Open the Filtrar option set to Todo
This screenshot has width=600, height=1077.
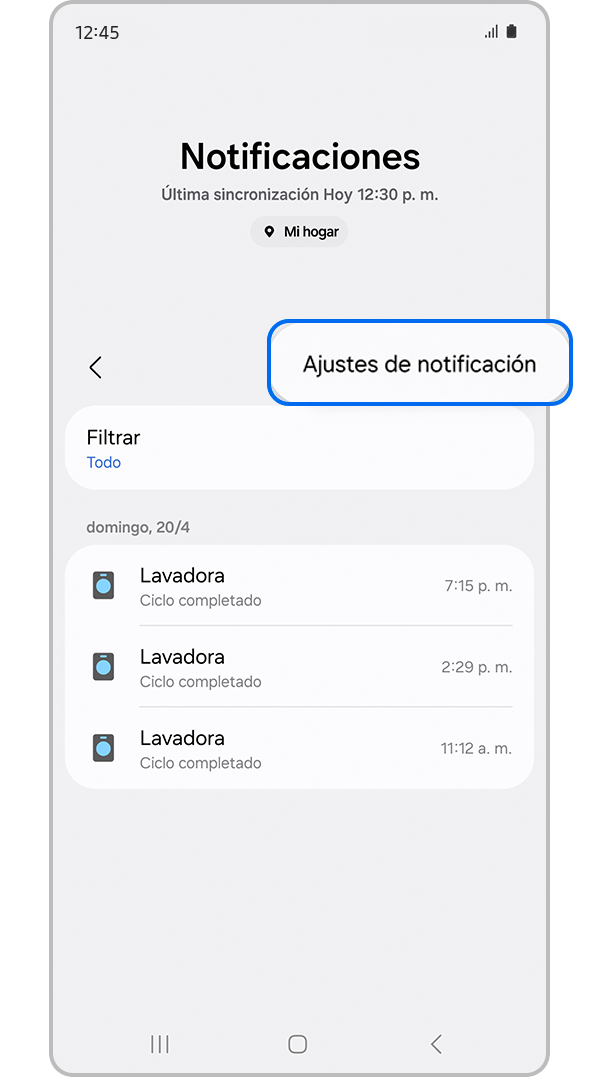299,448
